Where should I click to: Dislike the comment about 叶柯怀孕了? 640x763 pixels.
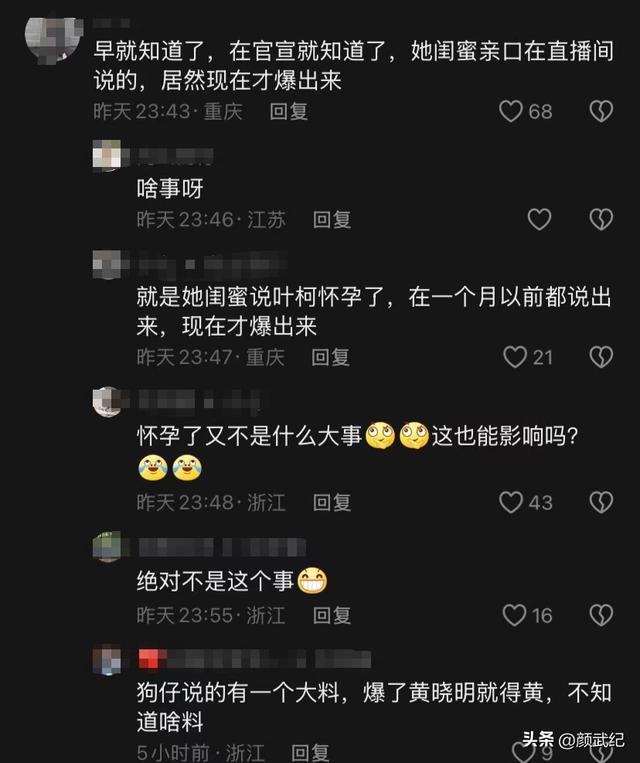click(600, 356)
